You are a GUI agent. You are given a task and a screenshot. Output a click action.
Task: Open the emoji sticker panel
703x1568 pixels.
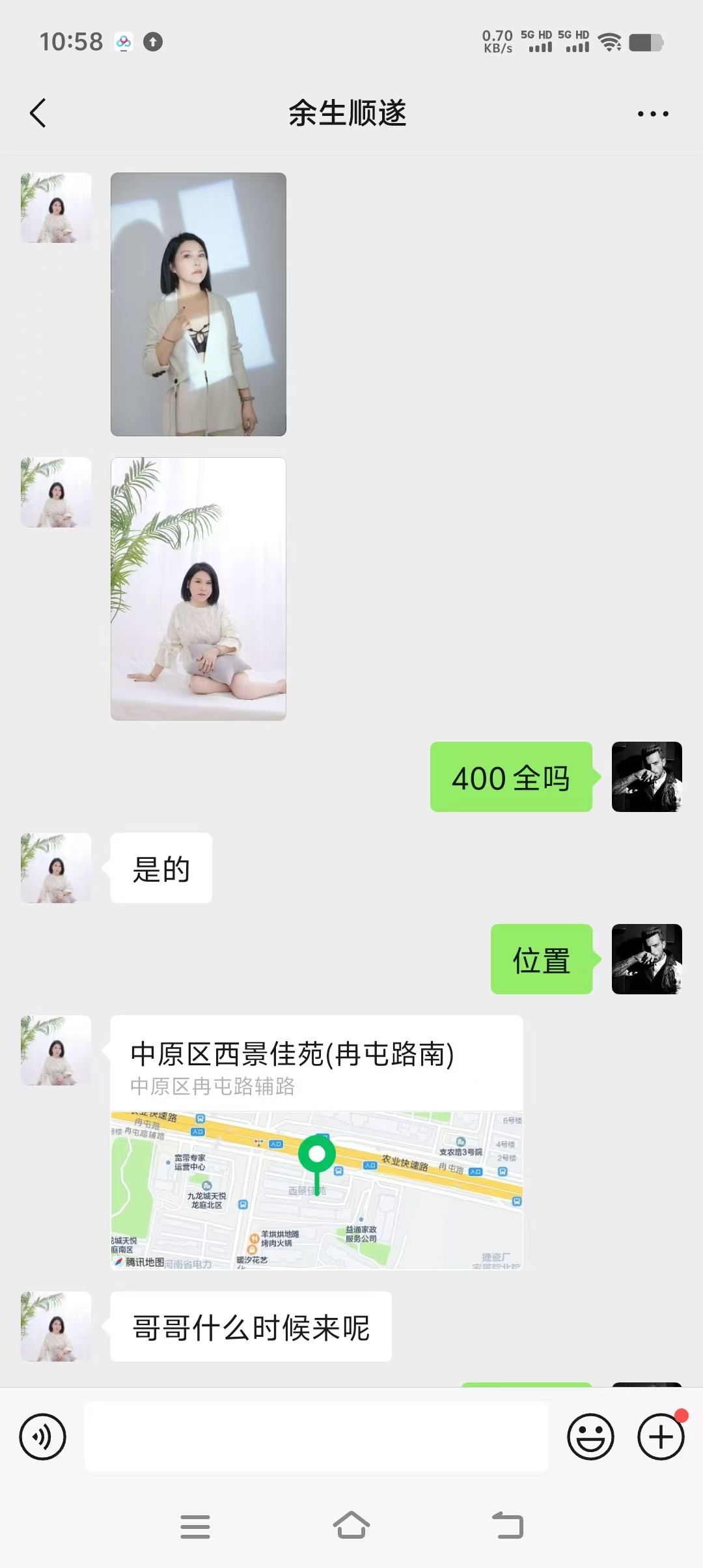[591, 1436]
